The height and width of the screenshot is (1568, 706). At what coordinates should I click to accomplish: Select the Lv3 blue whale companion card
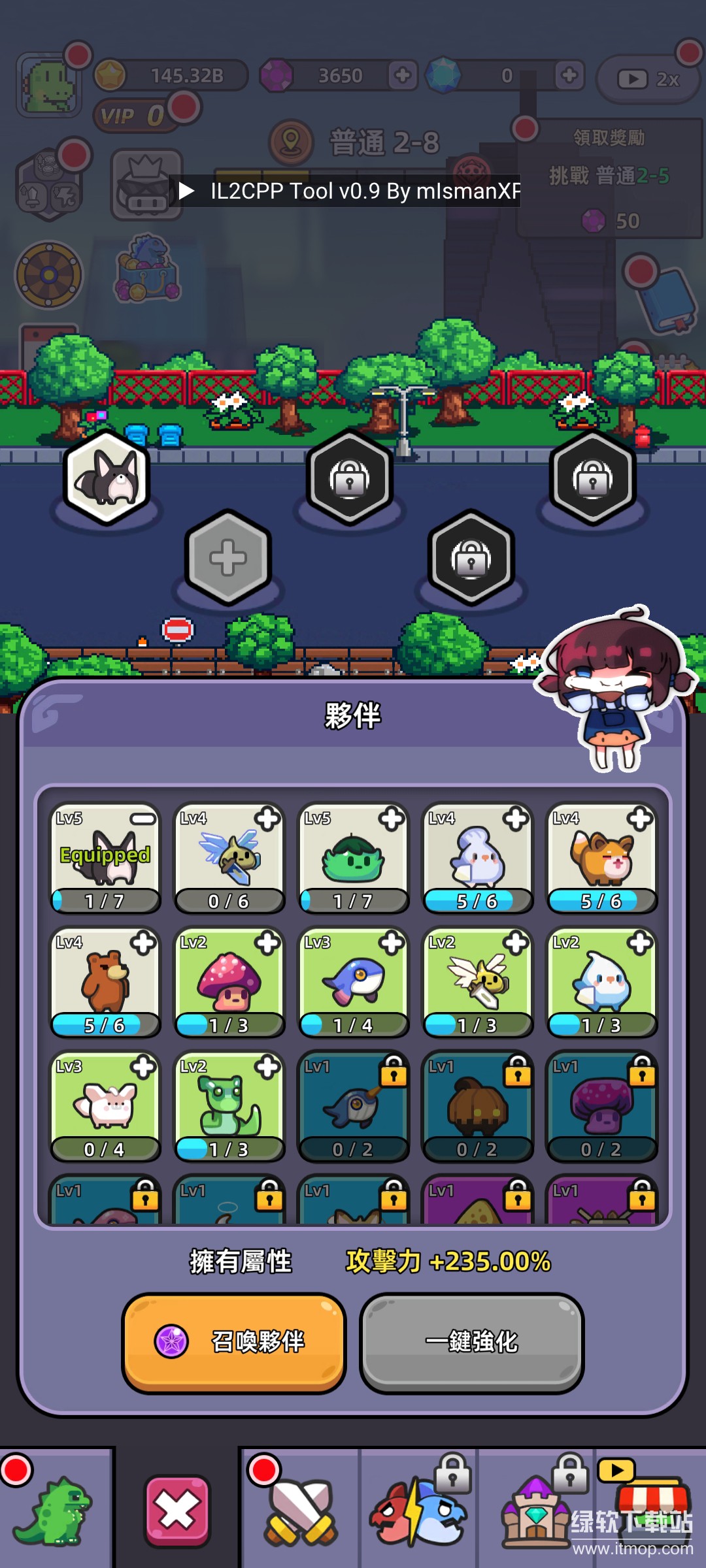(353, 981)
